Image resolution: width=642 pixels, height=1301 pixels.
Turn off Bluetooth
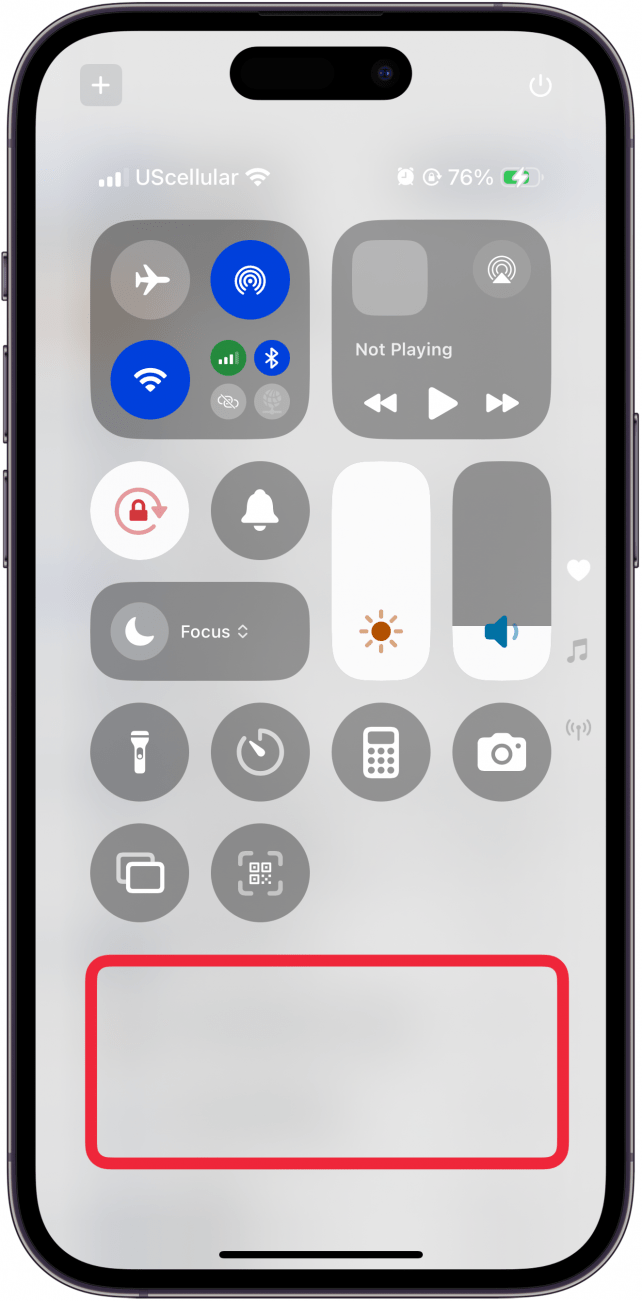click(x=271, y=358)
